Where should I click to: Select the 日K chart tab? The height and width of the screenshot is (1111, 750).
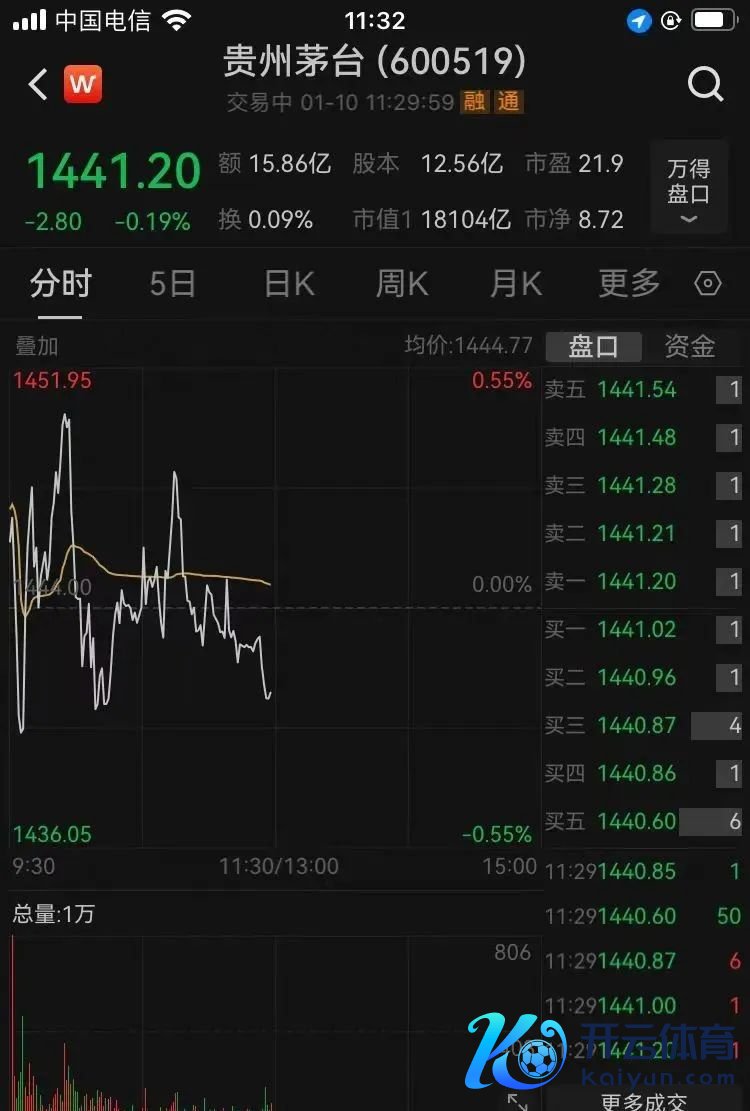(x=289, y=285)
